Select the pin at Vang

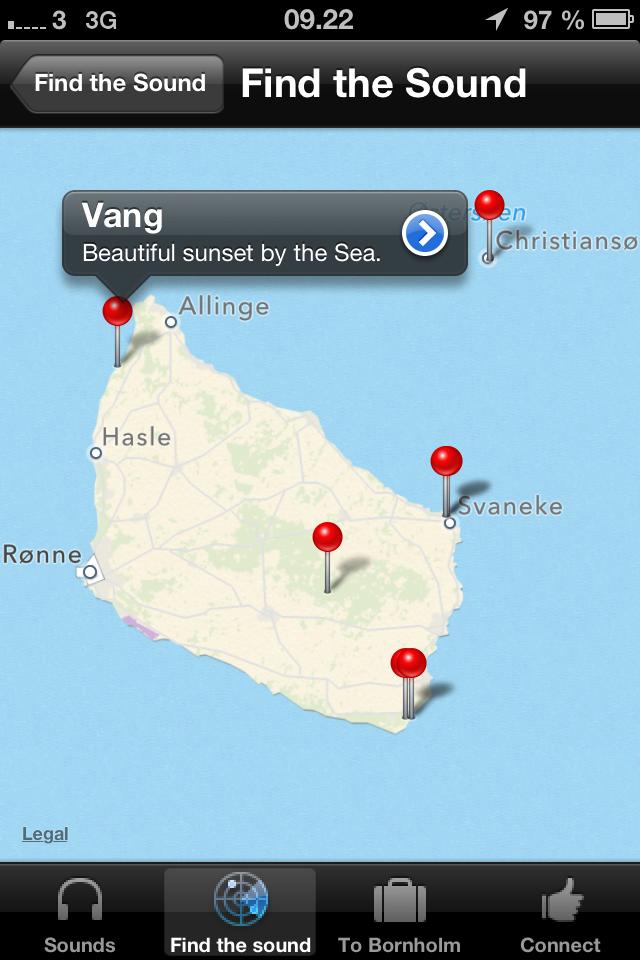[x=117, y=313]
